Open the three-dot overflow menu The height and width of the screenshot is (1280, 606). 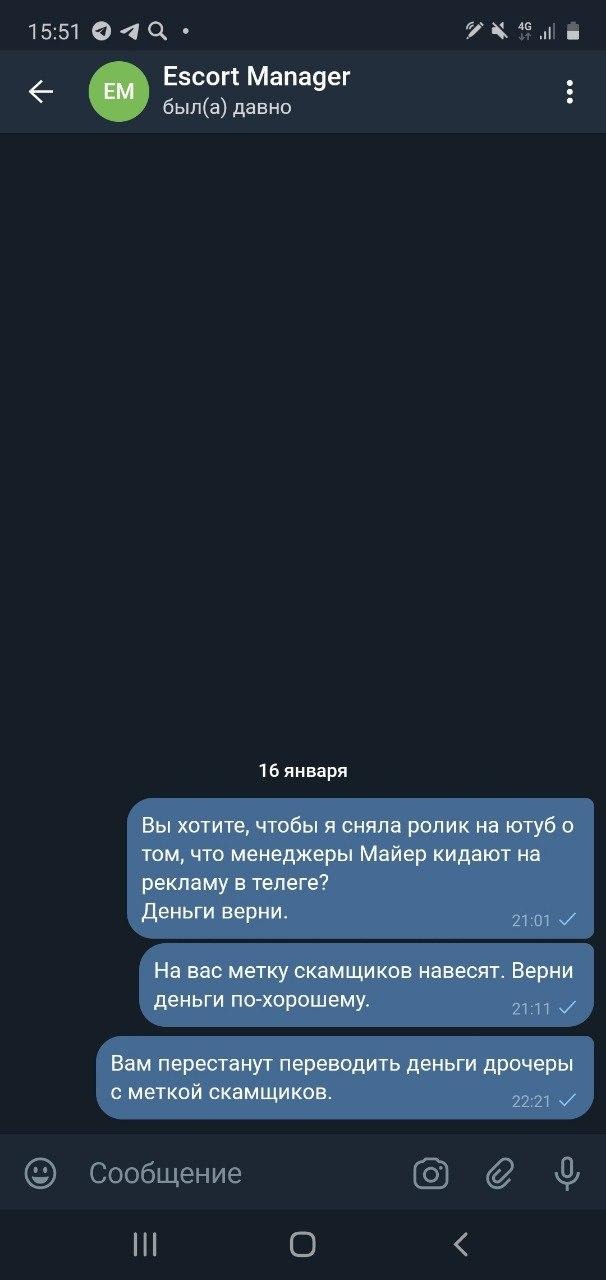(x=569, y=92)
